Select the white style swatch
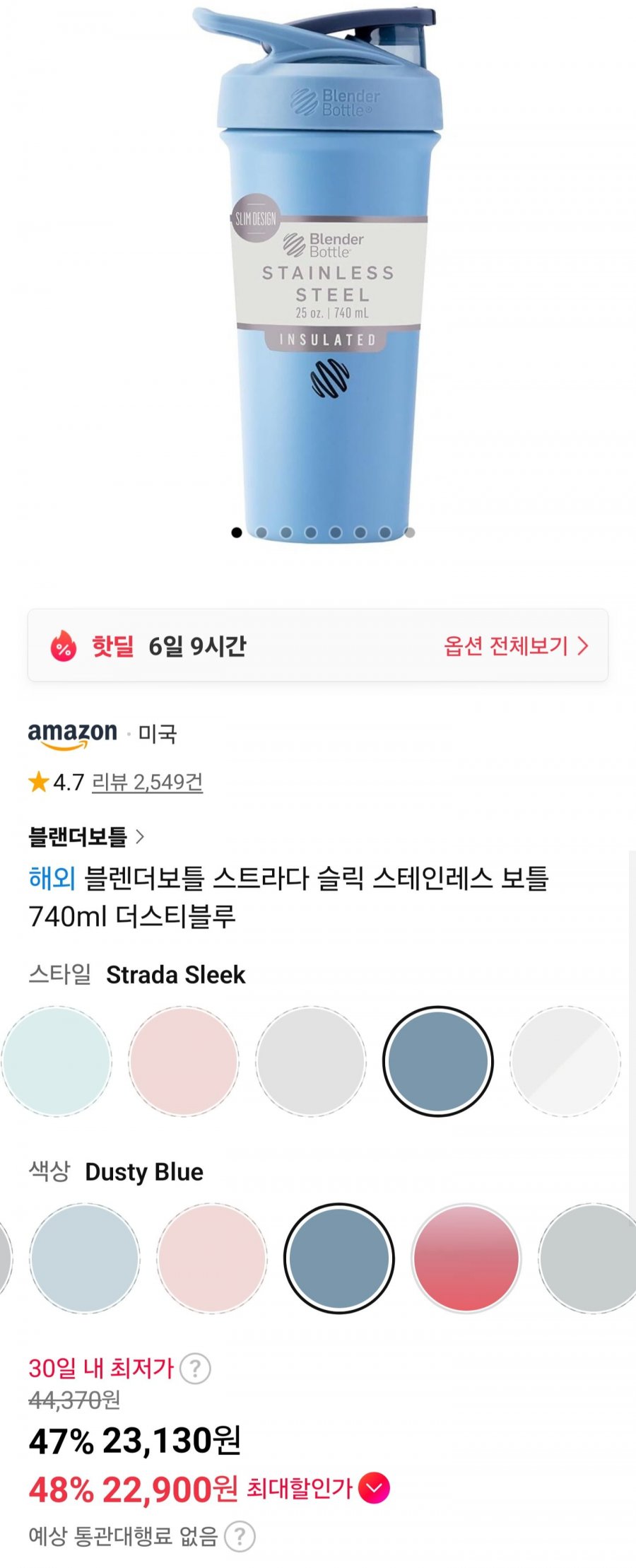This screenshot has height=1568, width=636. 565,1061
